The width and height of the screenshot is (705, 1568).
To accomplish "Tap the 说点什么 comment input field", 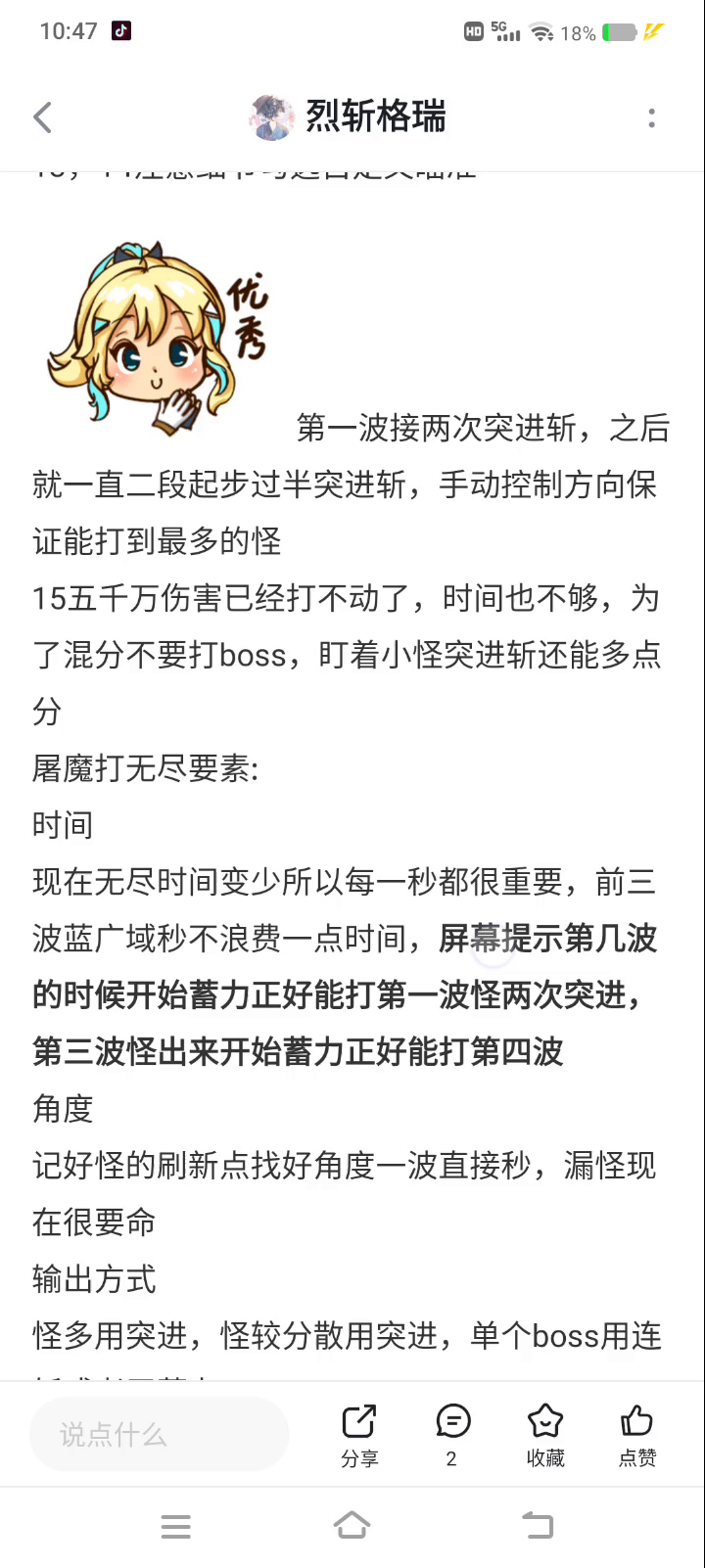I will pyautogui.click(x=159, y=1435).
